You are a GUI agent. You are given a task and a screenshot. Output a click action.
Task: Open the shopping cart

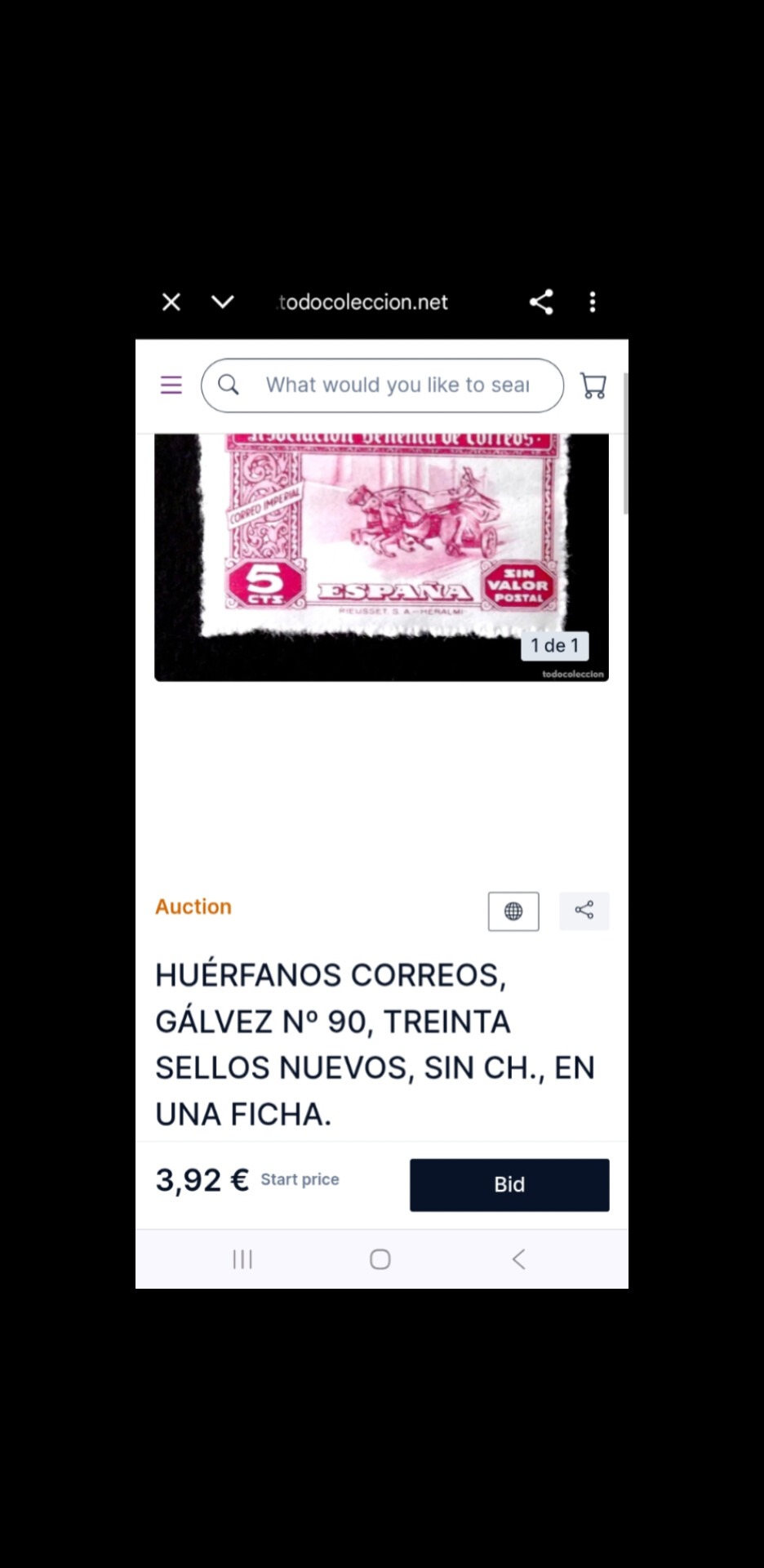593,385
